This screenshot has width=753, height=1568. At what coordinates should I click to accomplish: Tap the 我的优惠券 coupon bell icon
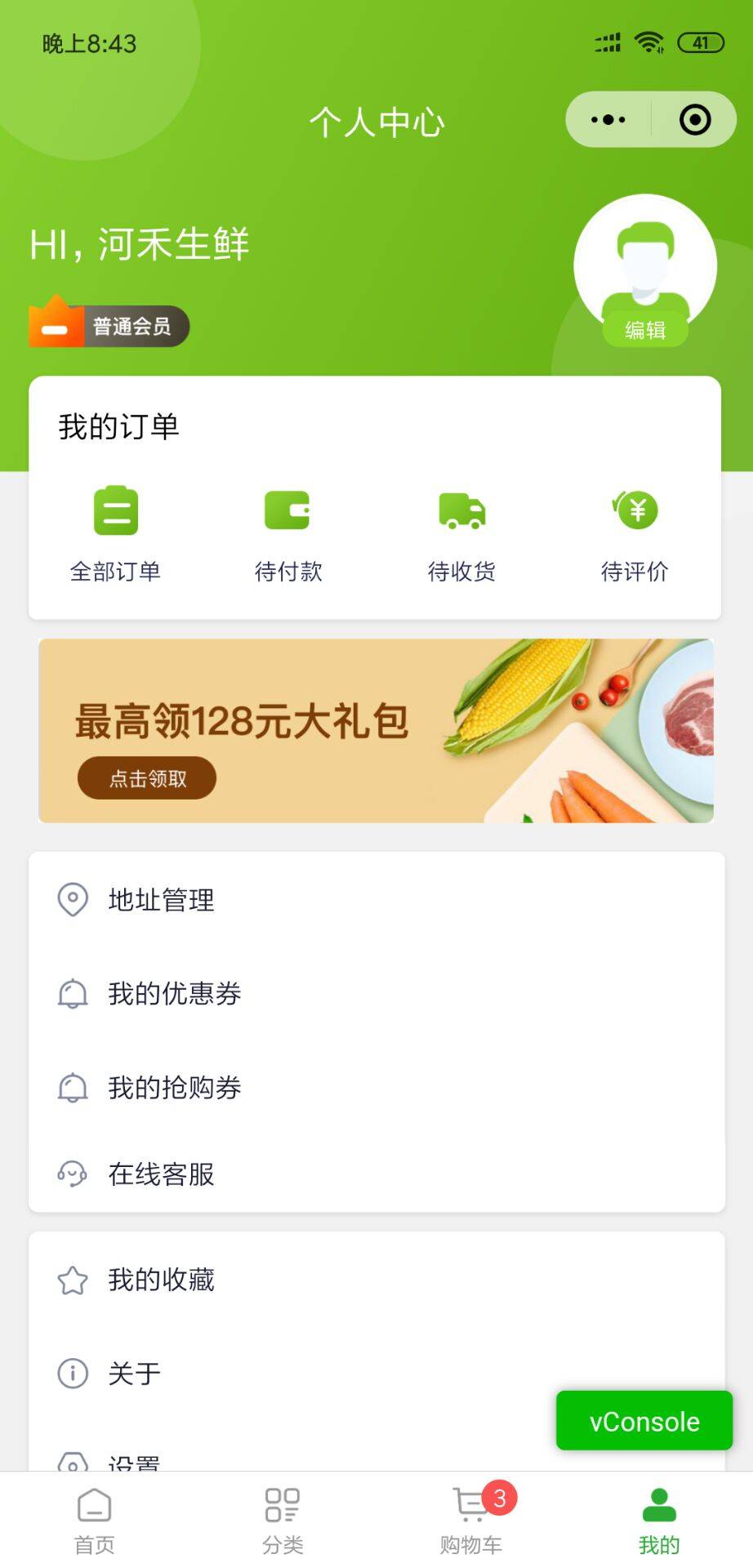pos(72,994)
